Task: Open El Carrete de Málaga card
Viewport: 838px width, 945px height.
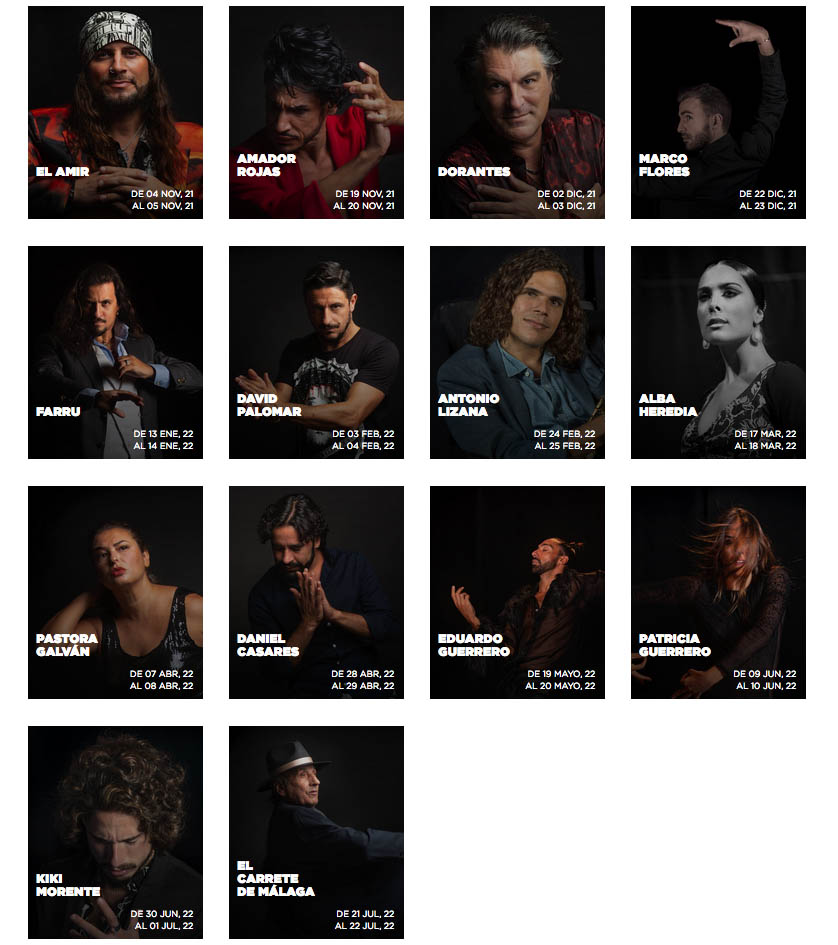Action: click(317, 832)
